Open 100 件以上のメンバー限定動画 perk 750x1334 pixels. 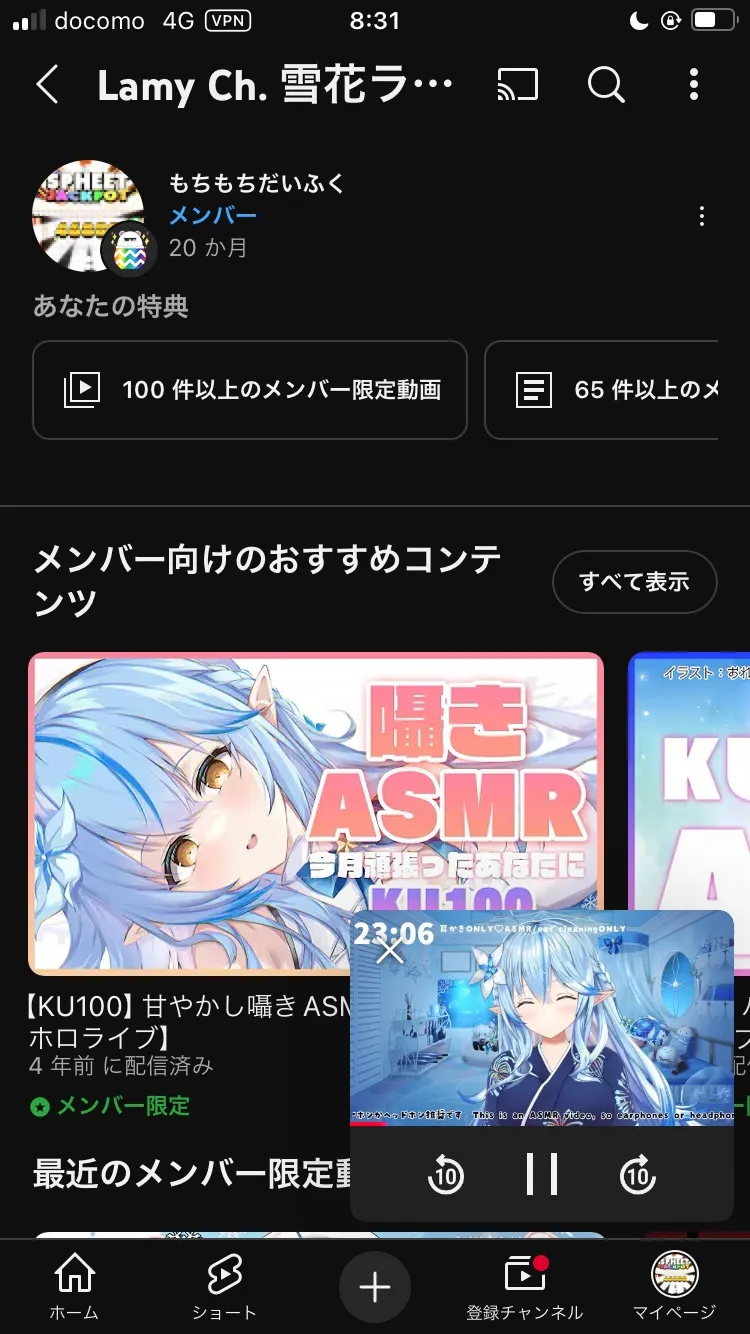250,390
